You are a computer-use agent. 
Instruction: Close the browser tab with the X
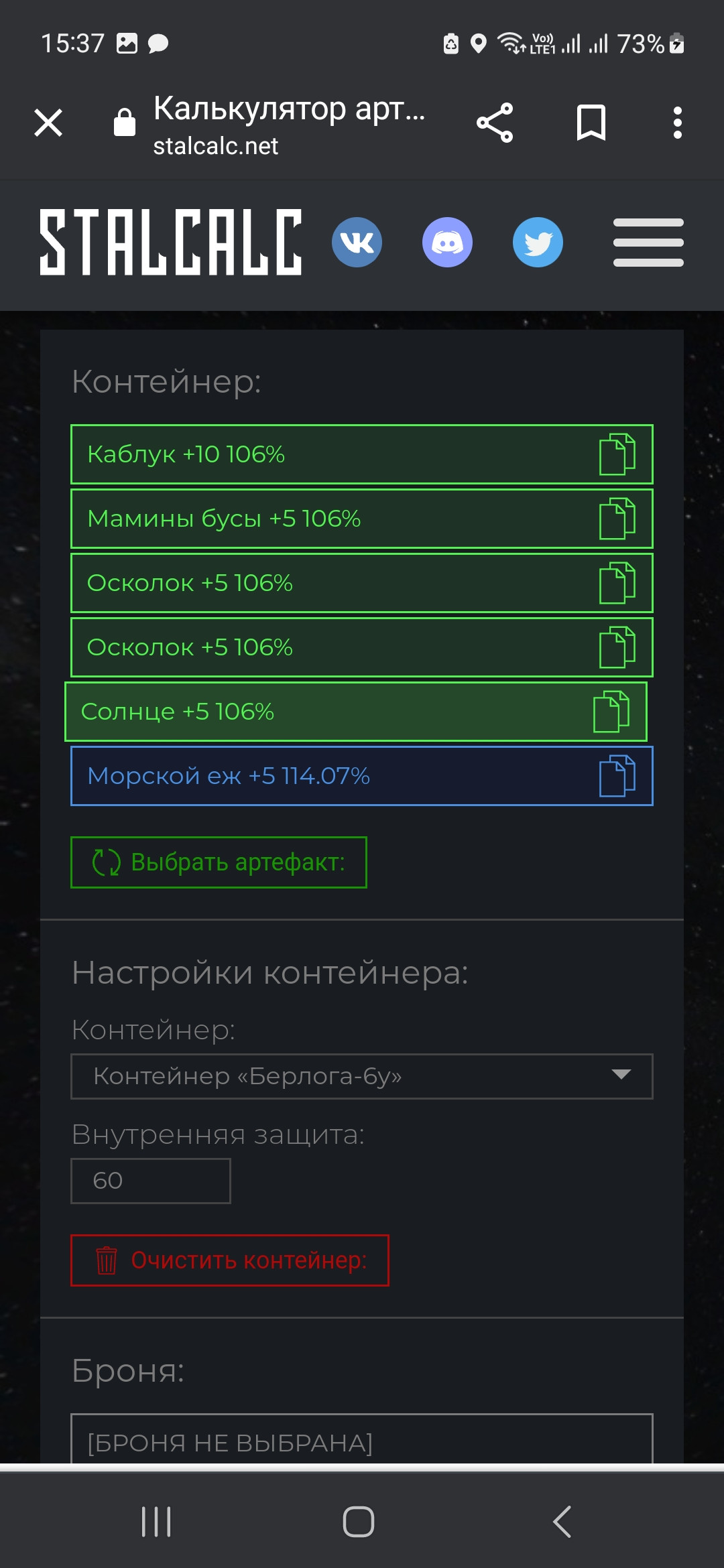48,123
